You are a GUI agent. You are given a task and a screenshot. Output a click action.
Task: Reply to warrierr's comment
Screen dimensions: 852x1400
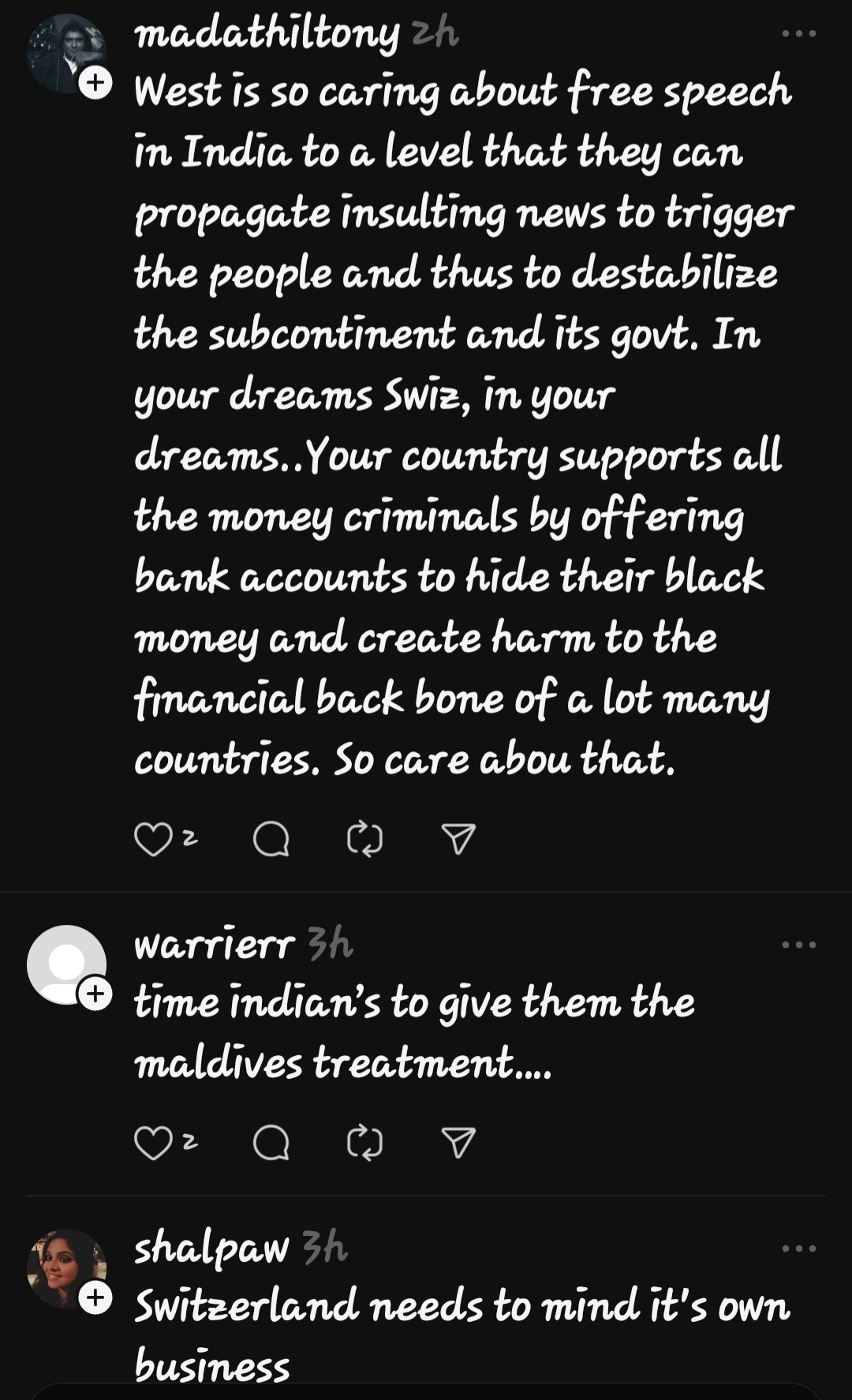click(271, 1143)
